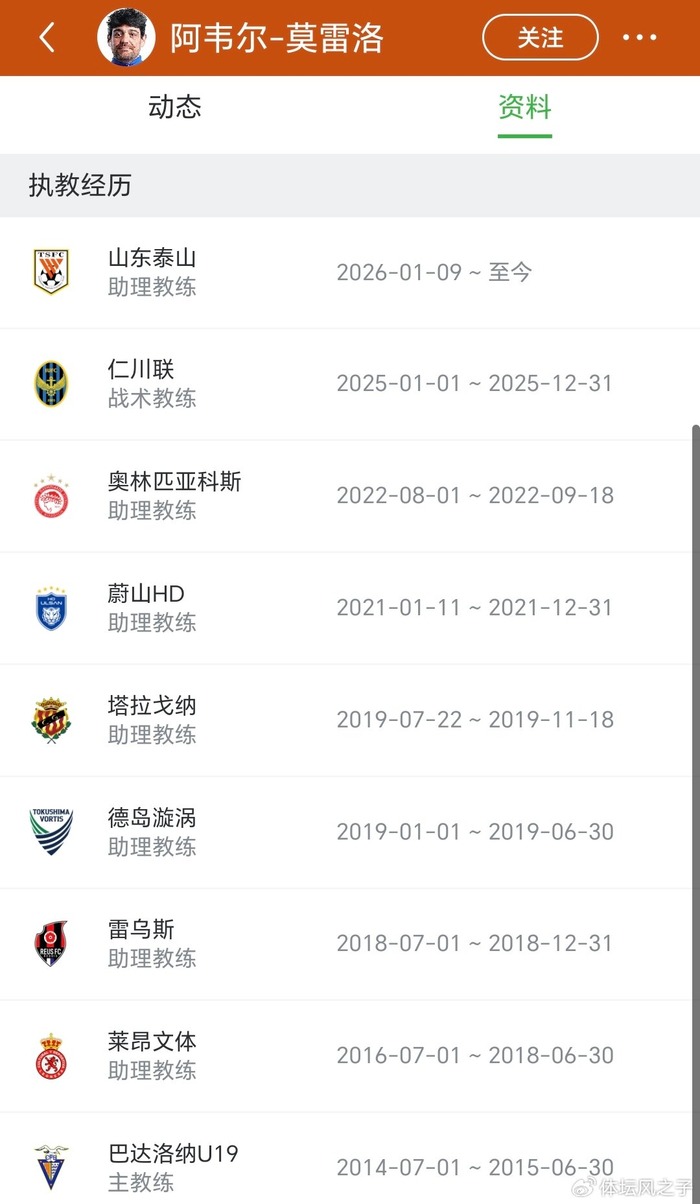Open the three-dot overflow menu
Image resolution: width=700 pixels, height=1204 pixels.
[640, 38]
